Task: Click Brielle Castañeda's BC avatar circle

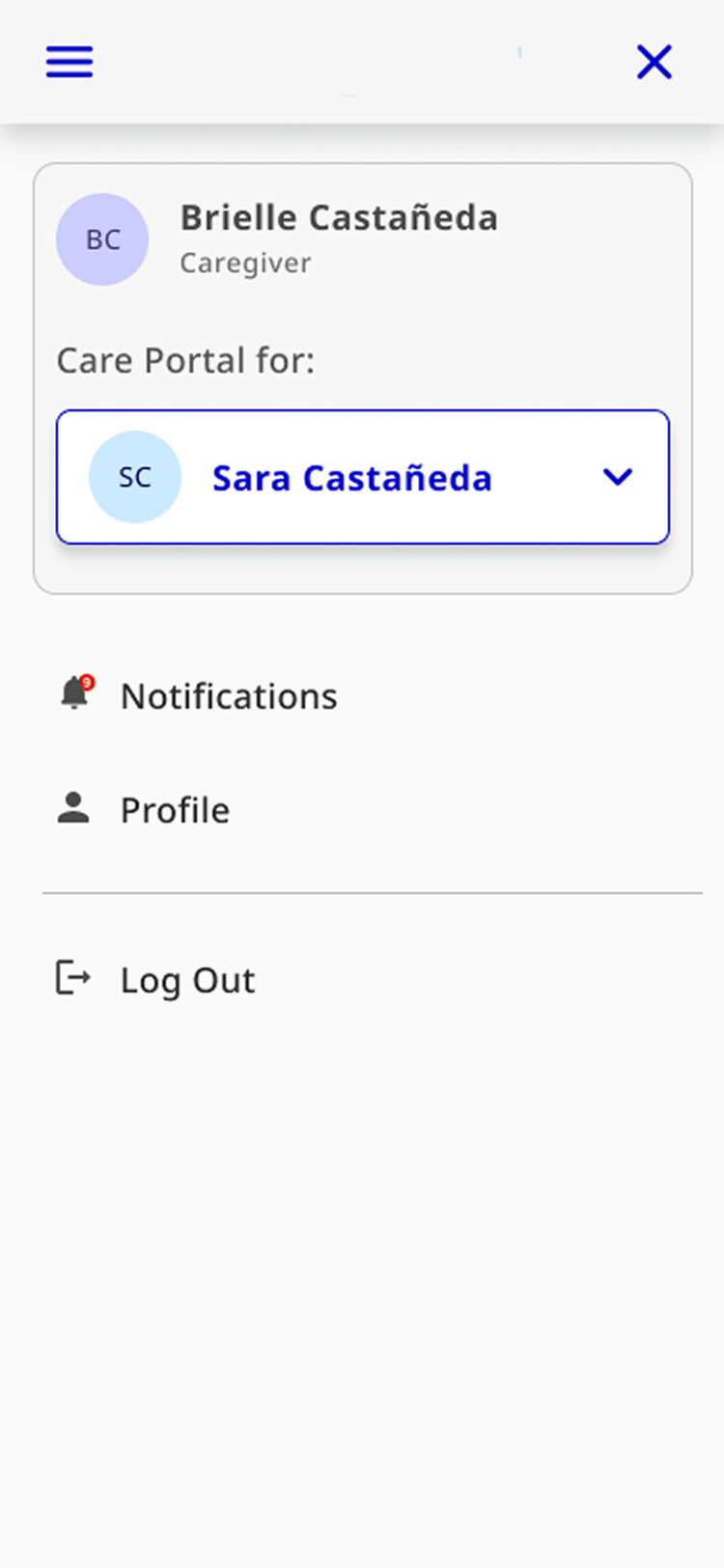Action: 102,239
